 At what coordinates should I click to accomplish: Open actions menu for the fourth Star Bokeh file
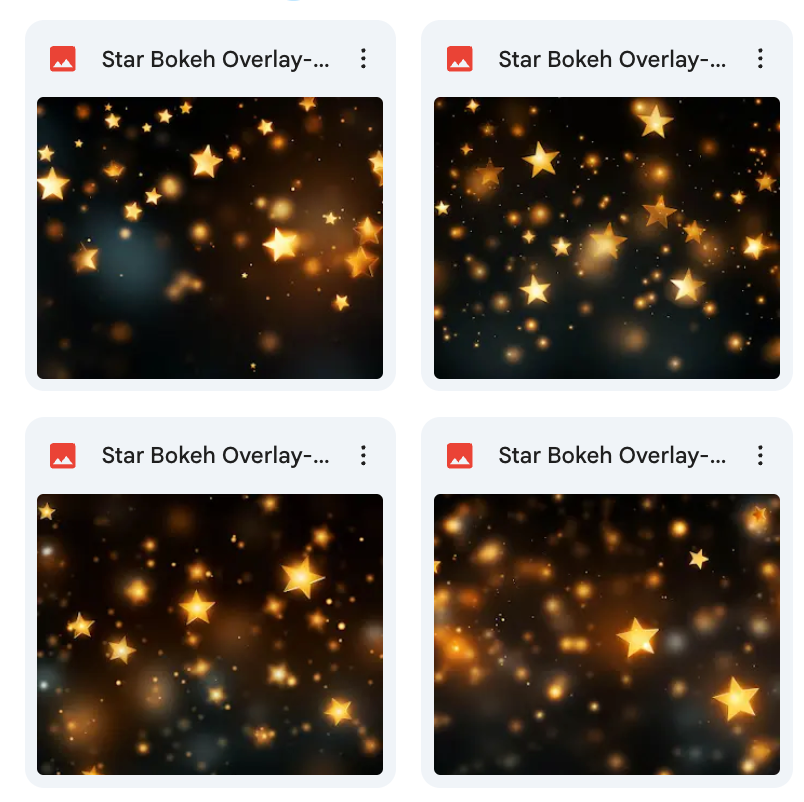click(x=760, y=456)
